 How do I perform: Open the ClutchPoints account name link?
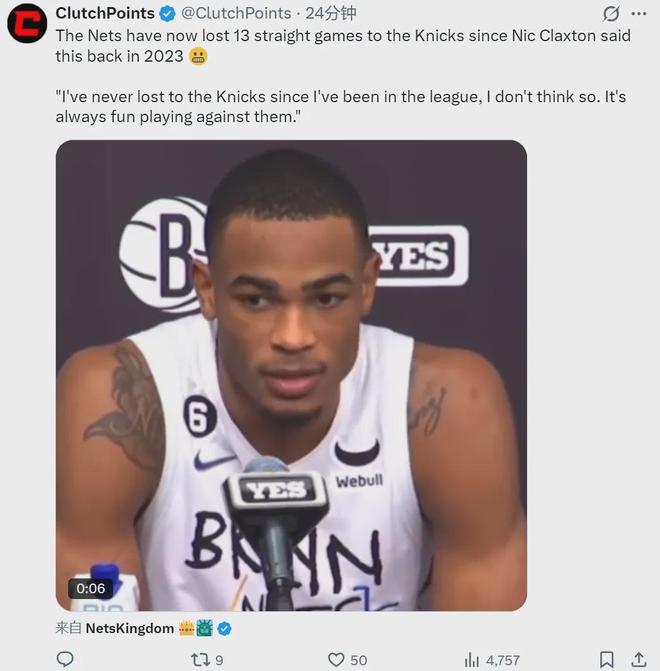[104, 13]
